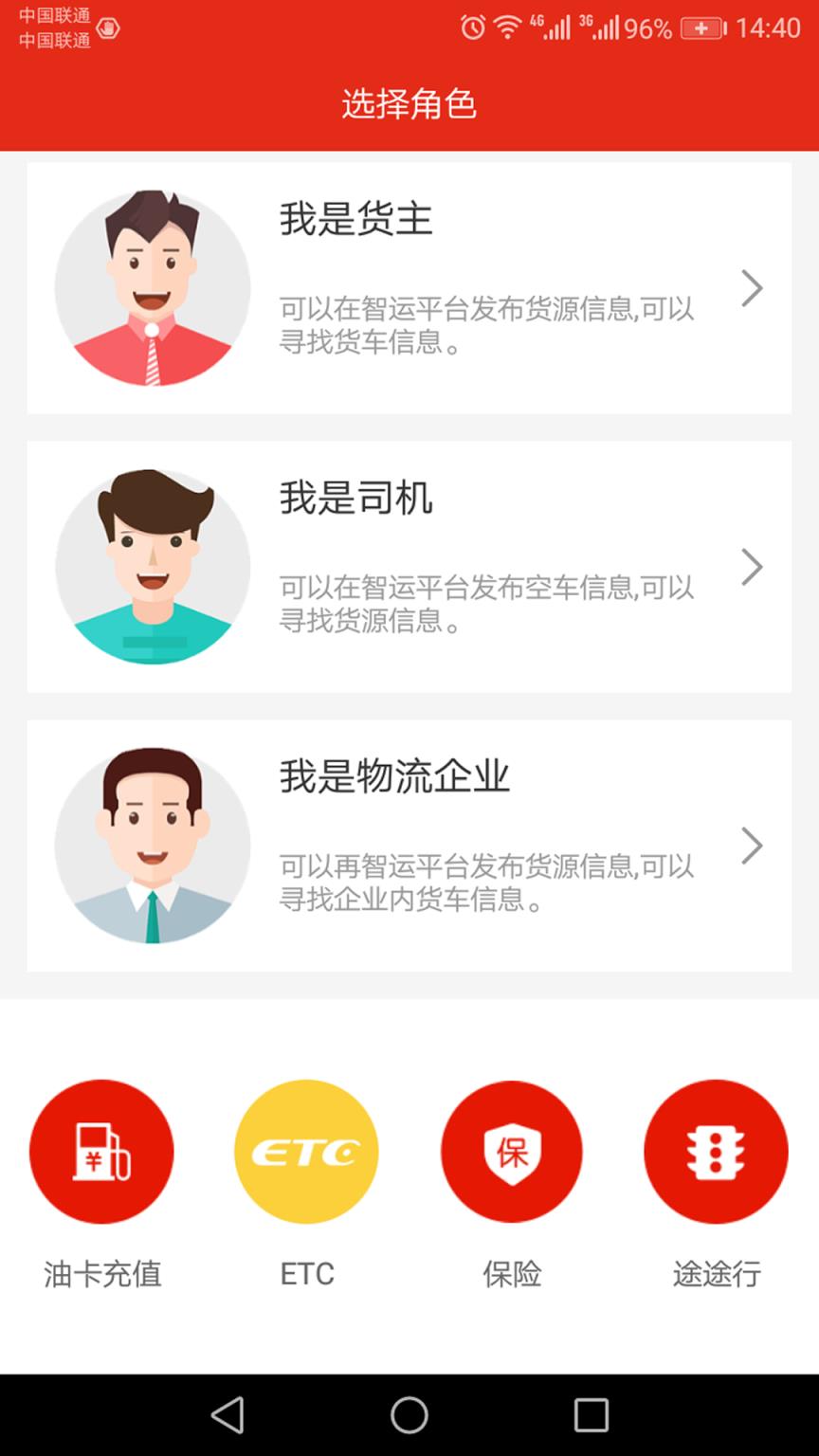Viewport: 819px width, 1456px height.
Task: Open the 油卡充值 fuel card recharge icon
Action: [x=101, y=1150]
